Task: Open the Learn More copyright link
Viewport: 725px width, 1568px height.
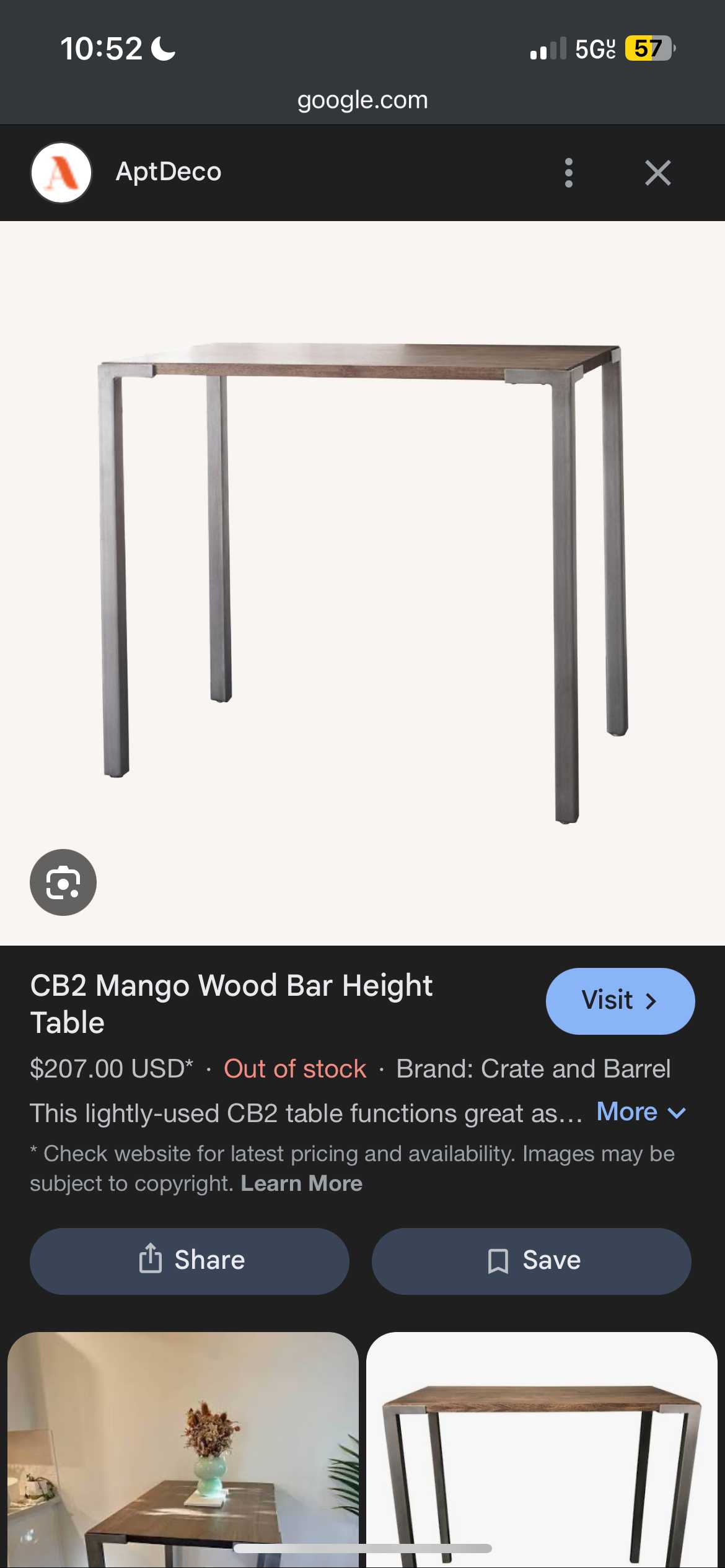Action: click(301, 1183)
